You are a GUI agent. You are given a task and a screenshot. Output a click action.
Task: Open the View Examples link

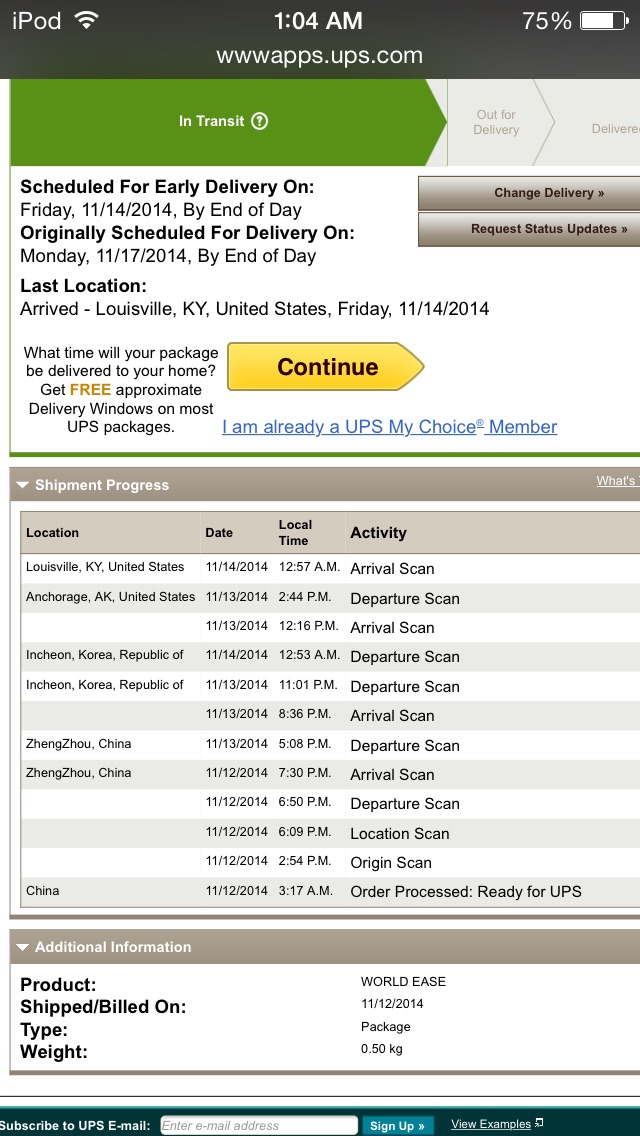(x=496, y=1124)
